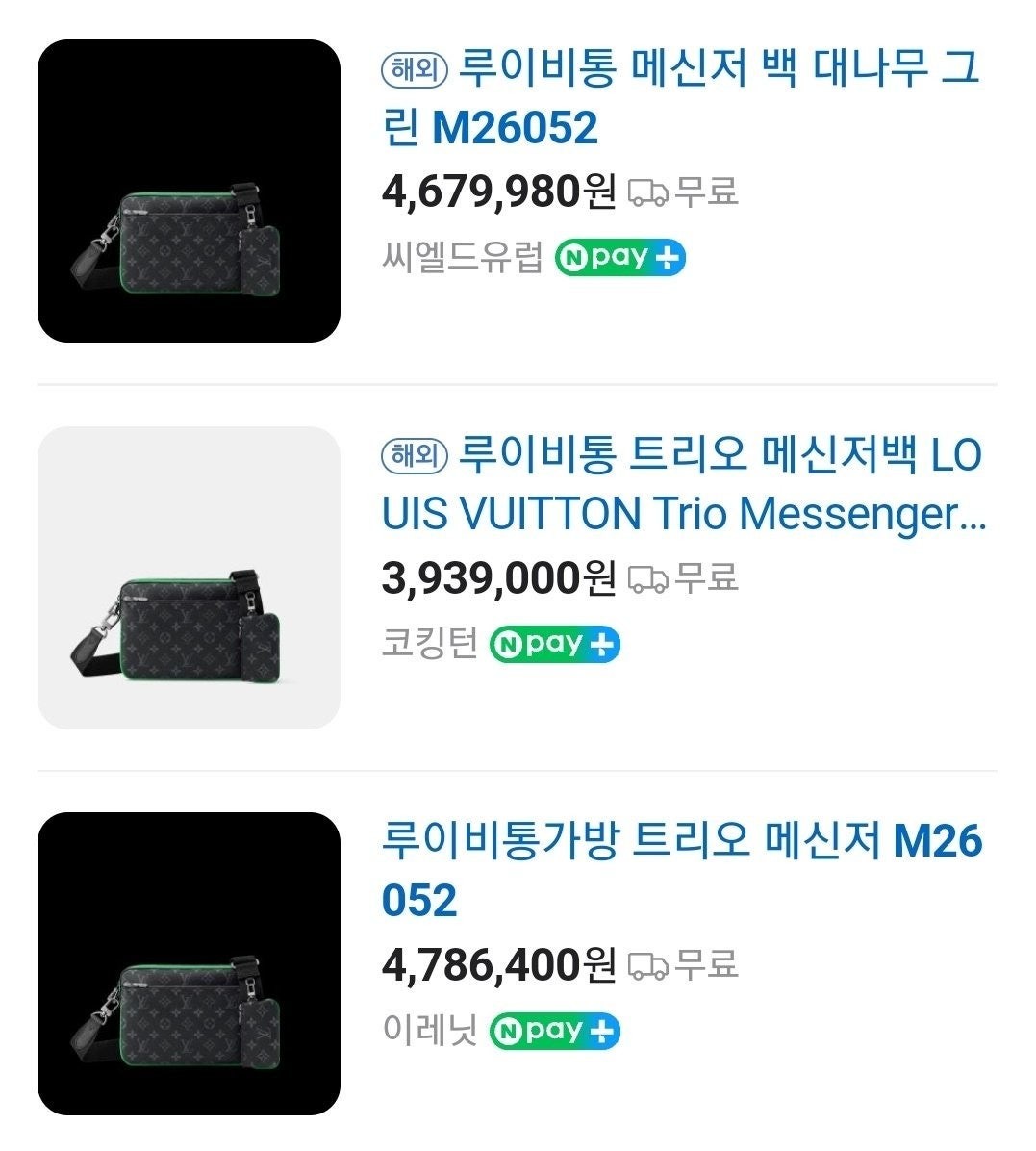Visit the 이레닛 seller store
This screenshot has width=1036, height=1151.
pyautogui.click(x=429, y=1031)
